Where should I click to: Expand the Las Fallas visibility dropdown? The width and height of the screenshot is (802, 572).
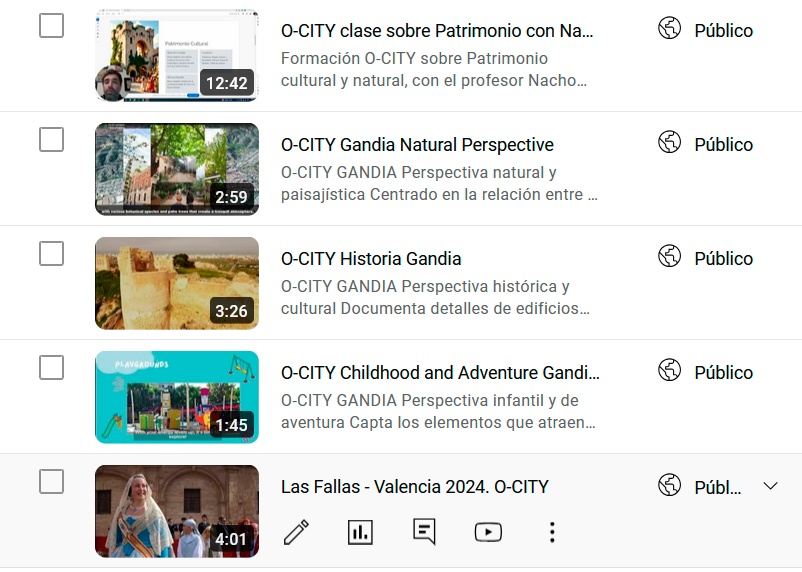pos(770,486)
